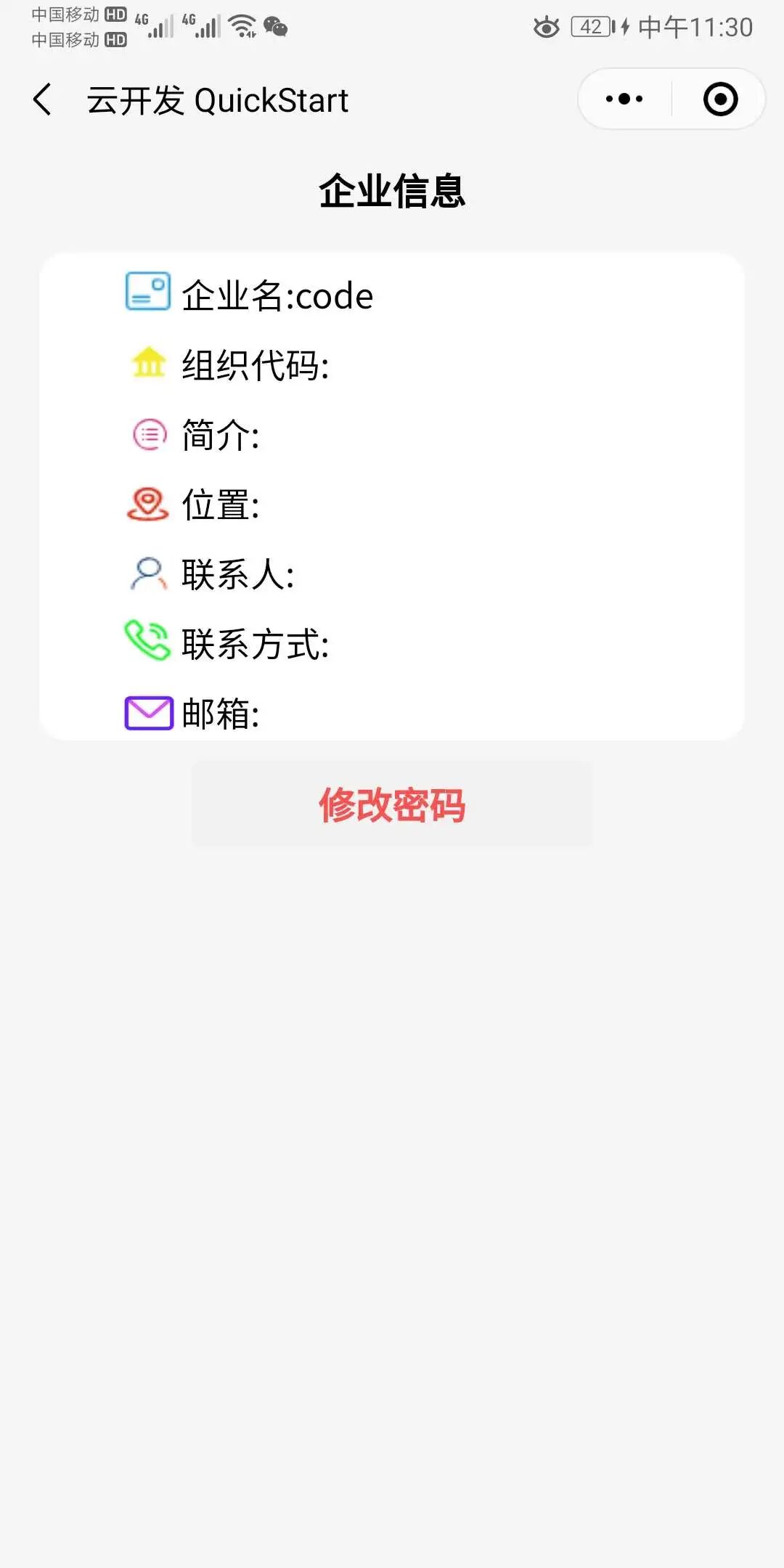The image size is (784, 1568).
Task: Close the mini program with the circle button
Action: [x=720, y=99]
